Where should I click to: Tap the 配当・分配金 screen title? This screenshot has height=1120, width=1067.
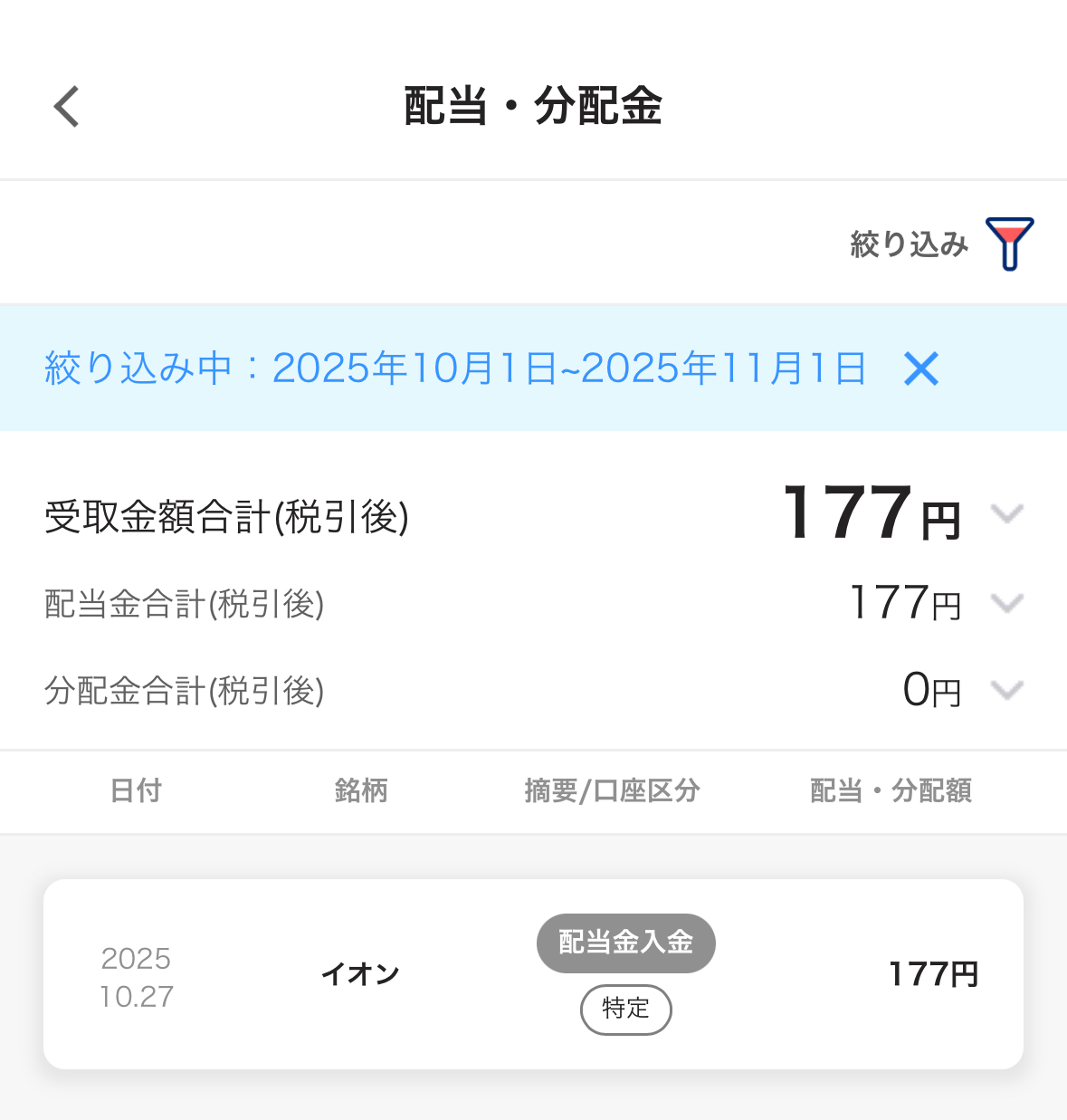click(x=533, y=105)
